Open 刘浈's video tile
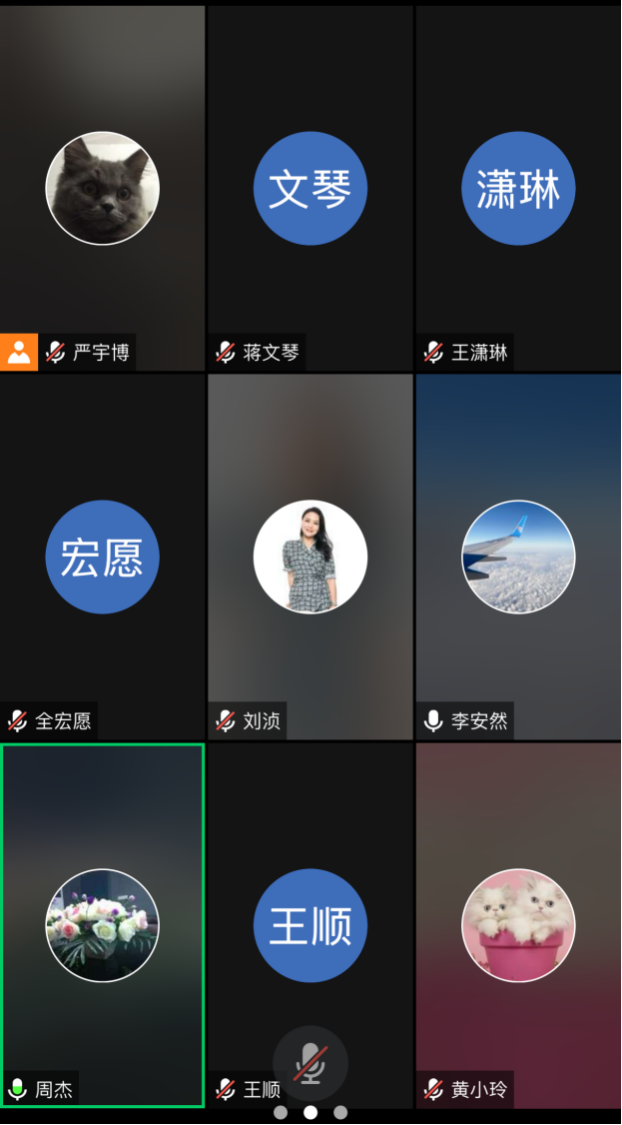Screen dimensions: 622x1125 pos(310,556)
